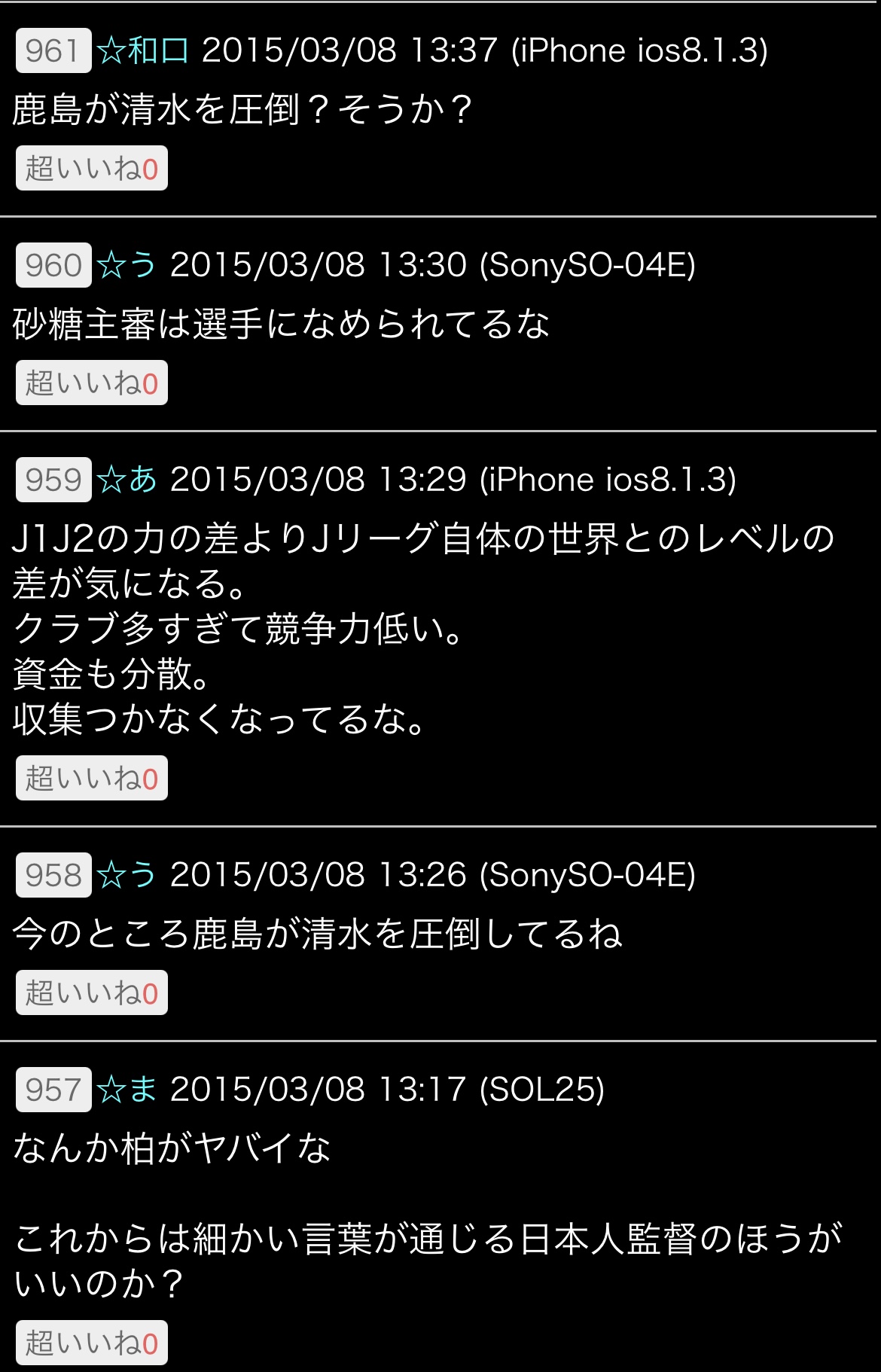
Task: Open the ☆あ username on comment 959
Action: (x=127, y=480)
